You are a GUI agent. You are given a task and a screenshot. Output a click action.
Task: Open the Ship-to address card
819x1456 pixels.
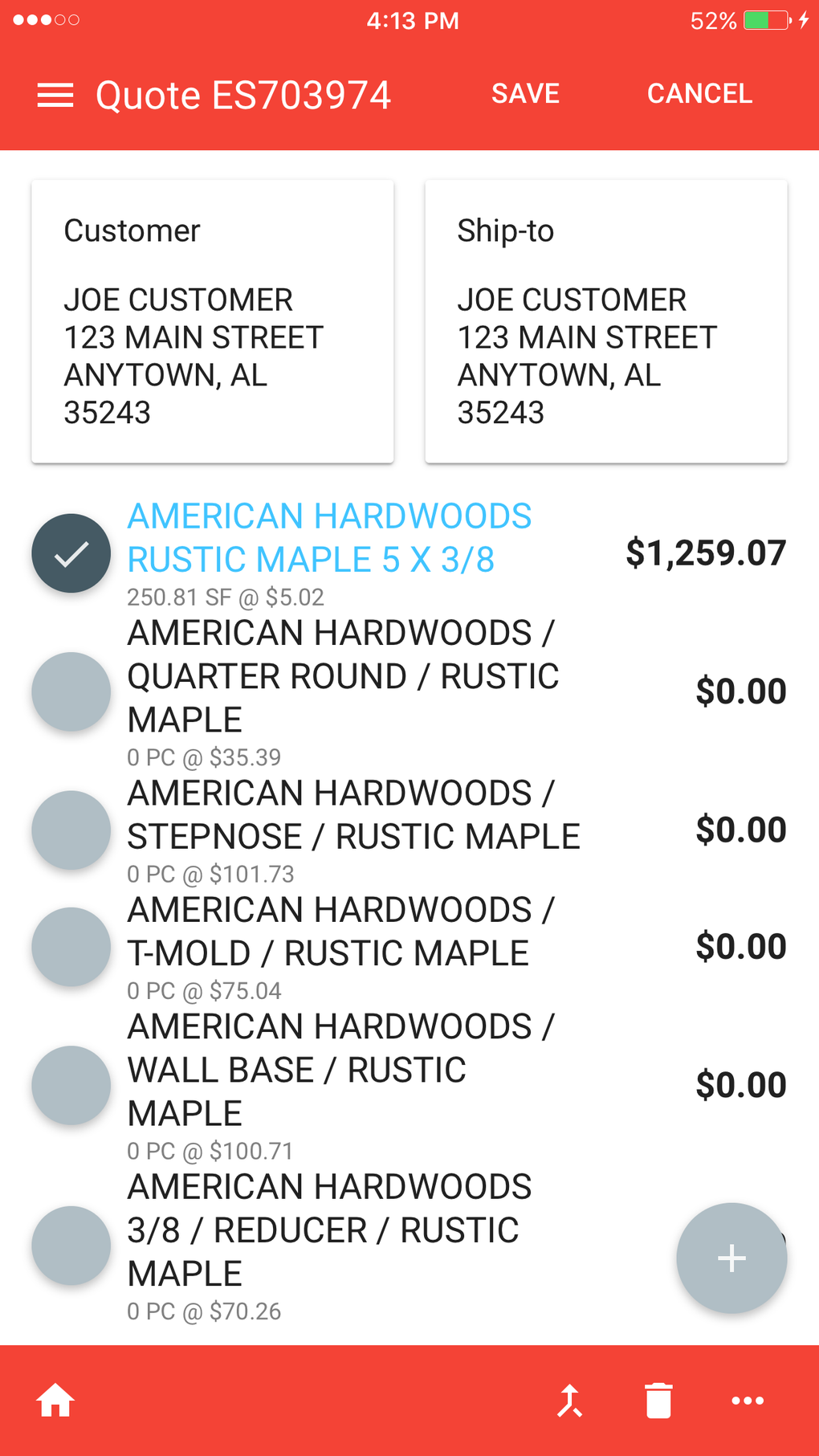[x=606, y=321]
